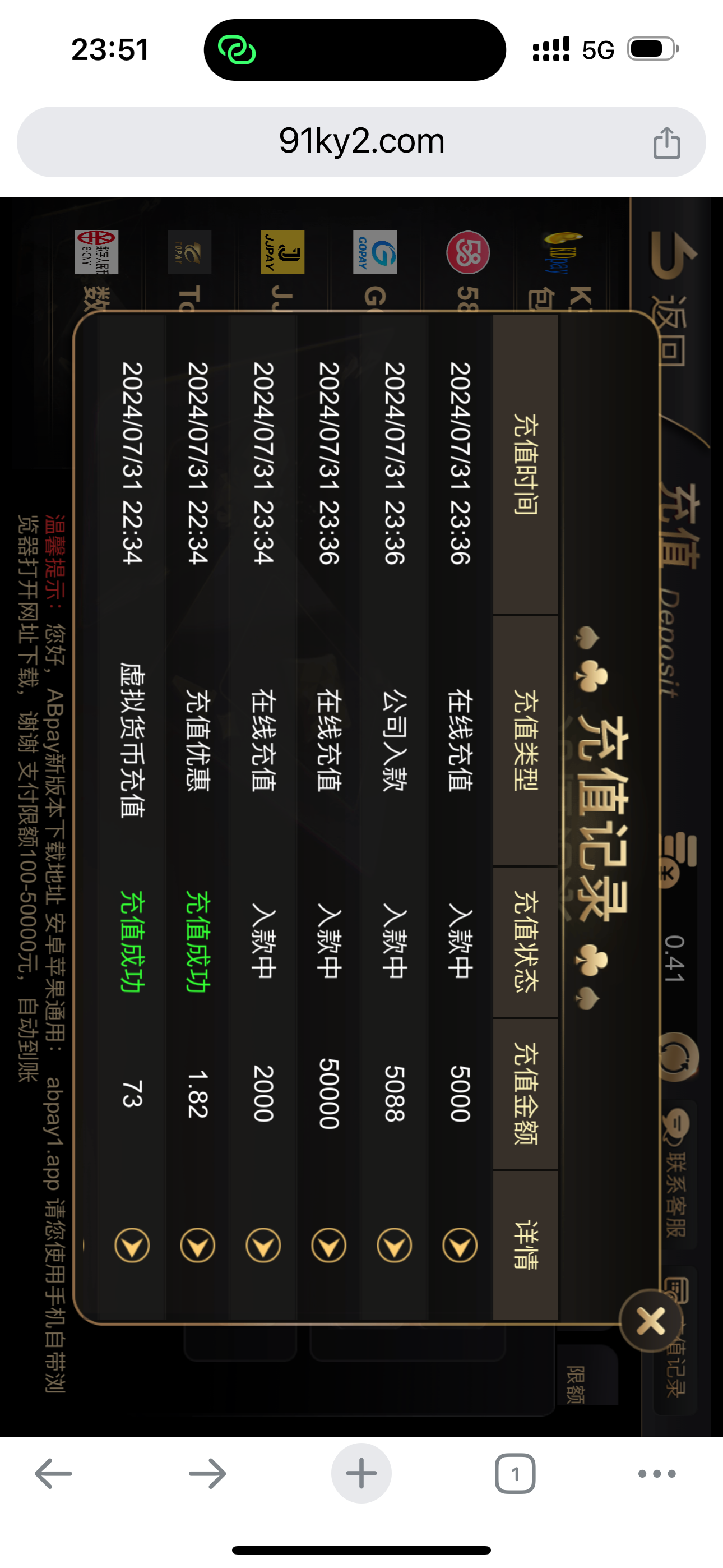The image size is (723, 1568).
Task: Expand details of the 1.82 充值优惠 record
Action: pyautogui.click(x=198, y=1246)
